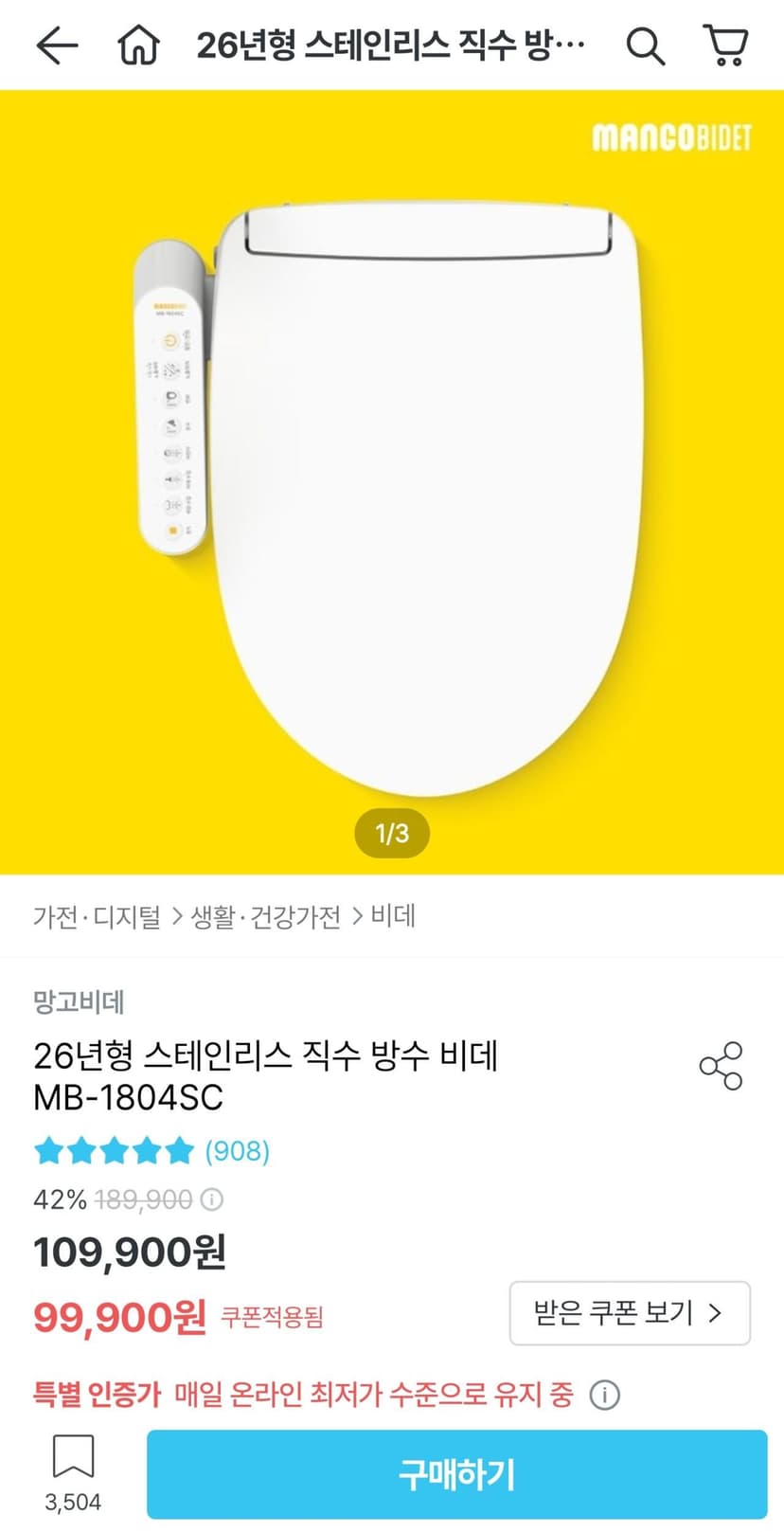Tap 받은 쿠폰 보기 button
Screen dimensions: 784x1532
coord(630,1313)
